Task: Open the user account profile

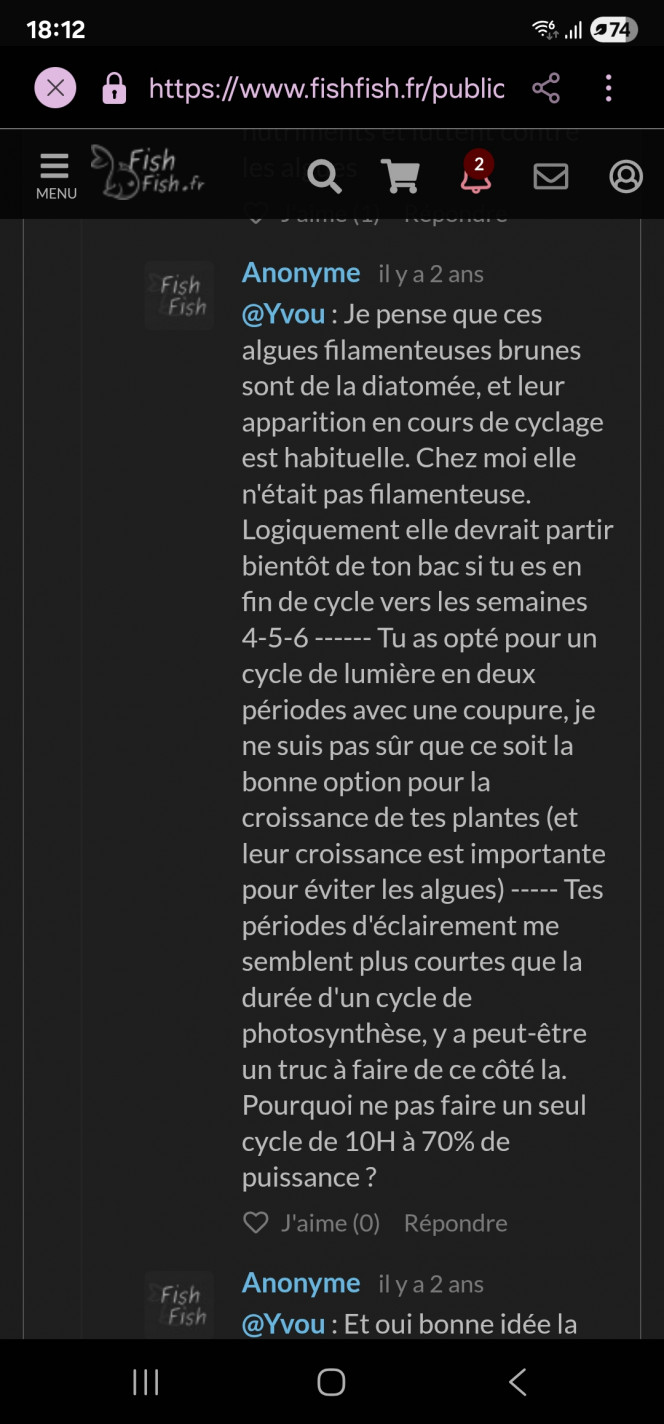Action: pyautogui.click(x=626, y=177)
